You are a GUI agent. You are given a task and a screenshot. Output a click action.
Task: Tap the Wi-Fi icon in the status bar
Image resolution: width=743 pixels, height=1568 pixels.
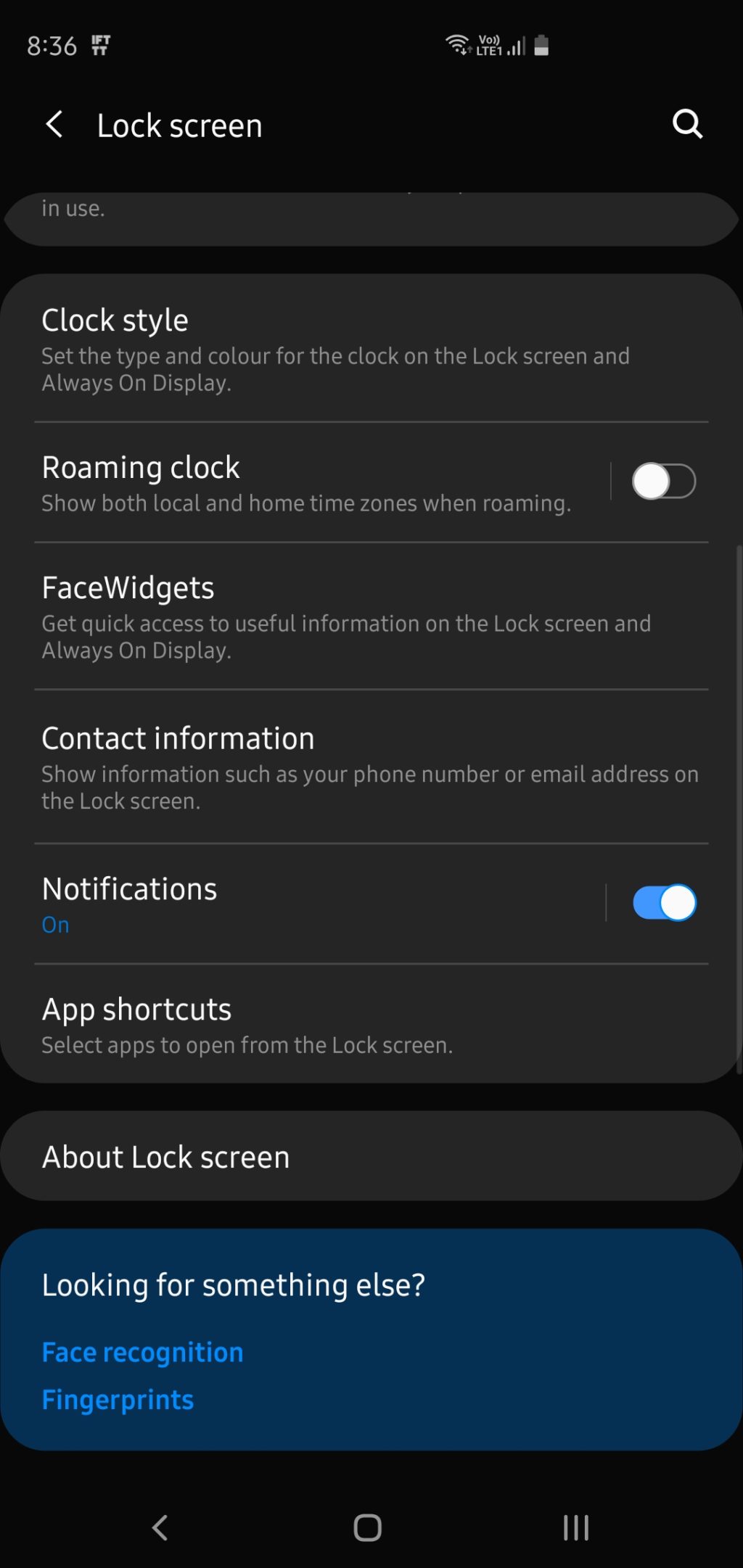[x=458, y=44]
